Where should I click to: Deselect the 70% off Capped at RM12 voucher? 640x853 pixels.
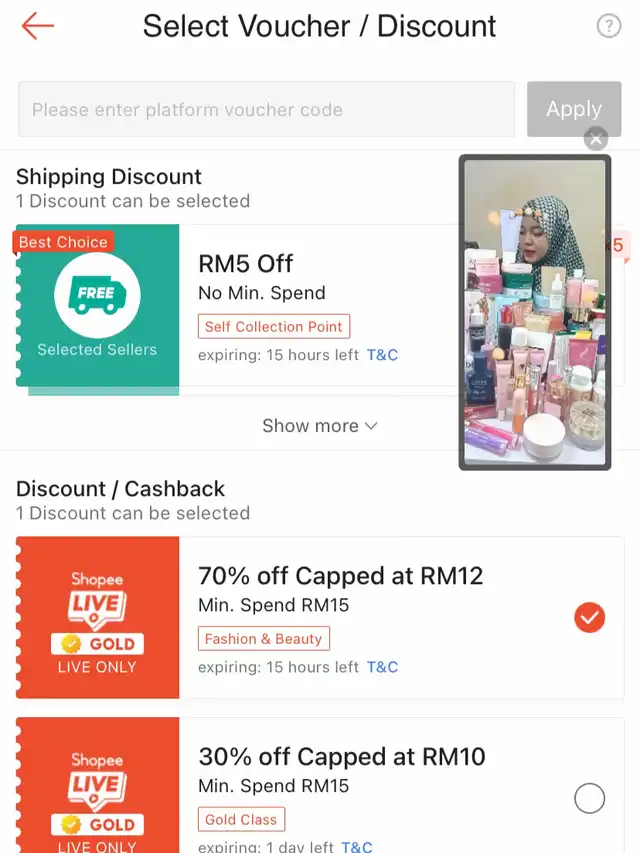tap(590, 618)
